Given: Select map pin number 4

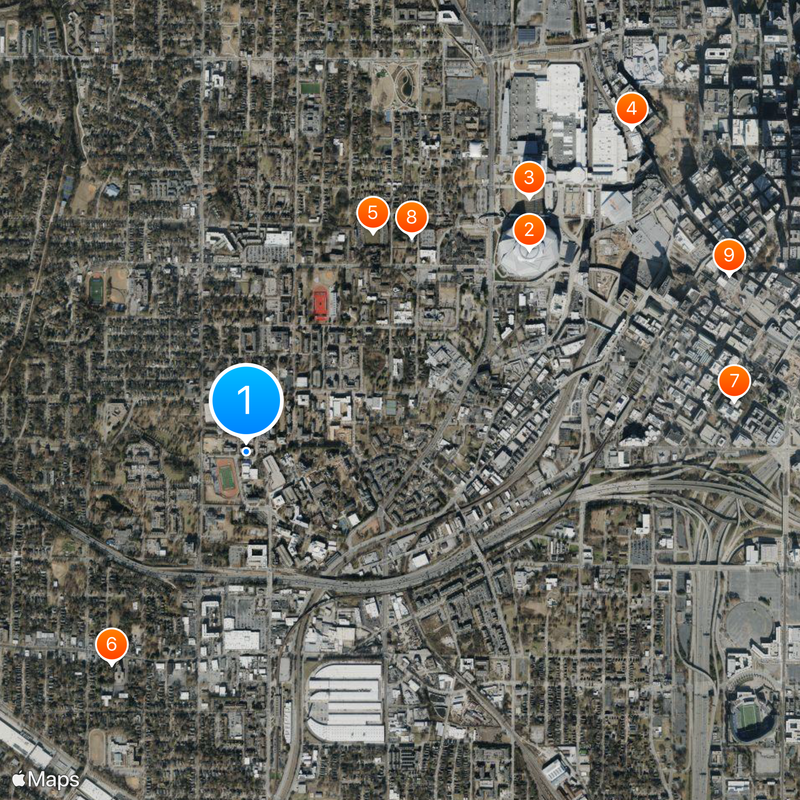Looking at the screenshot, I should click(631, 108).
